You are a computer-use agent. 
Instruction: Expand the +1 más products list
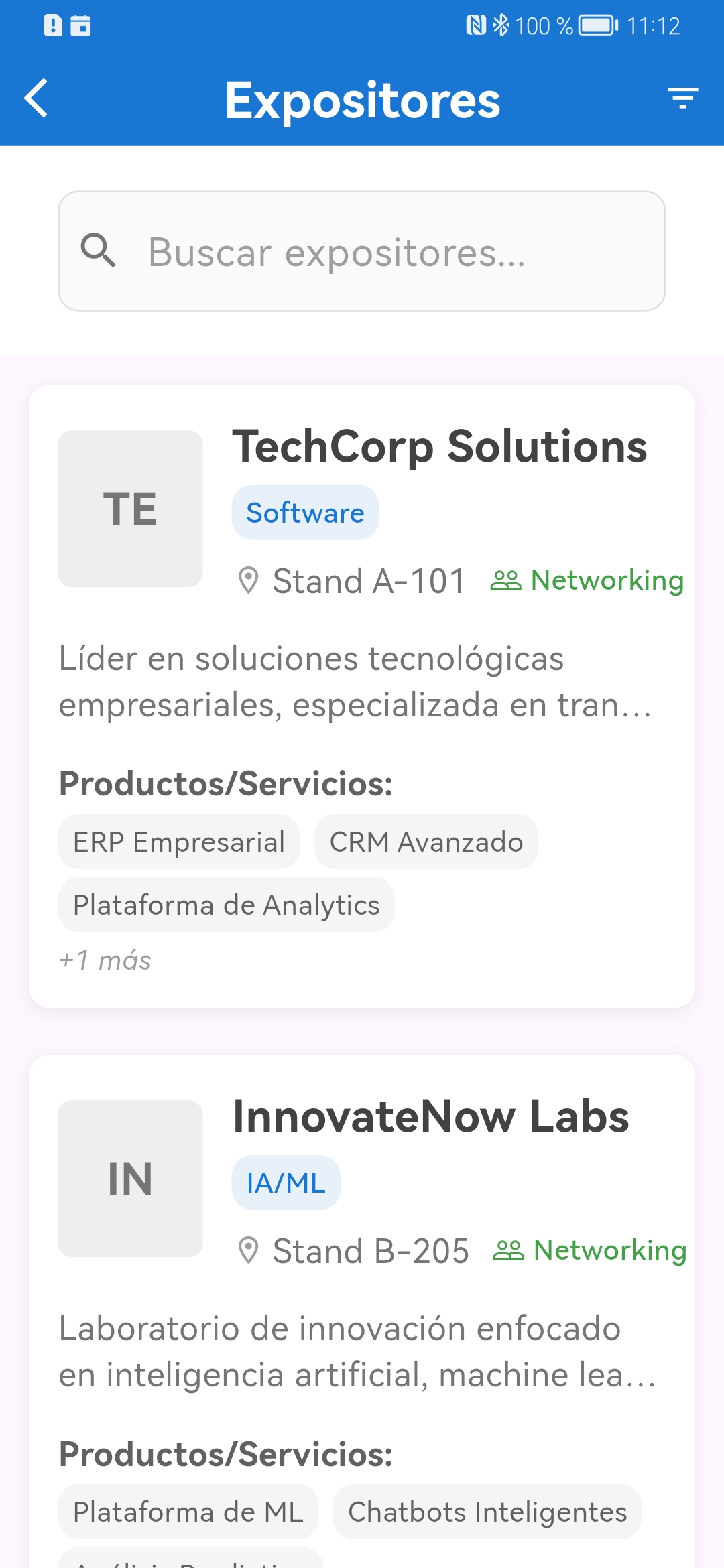tap(105, 960)
